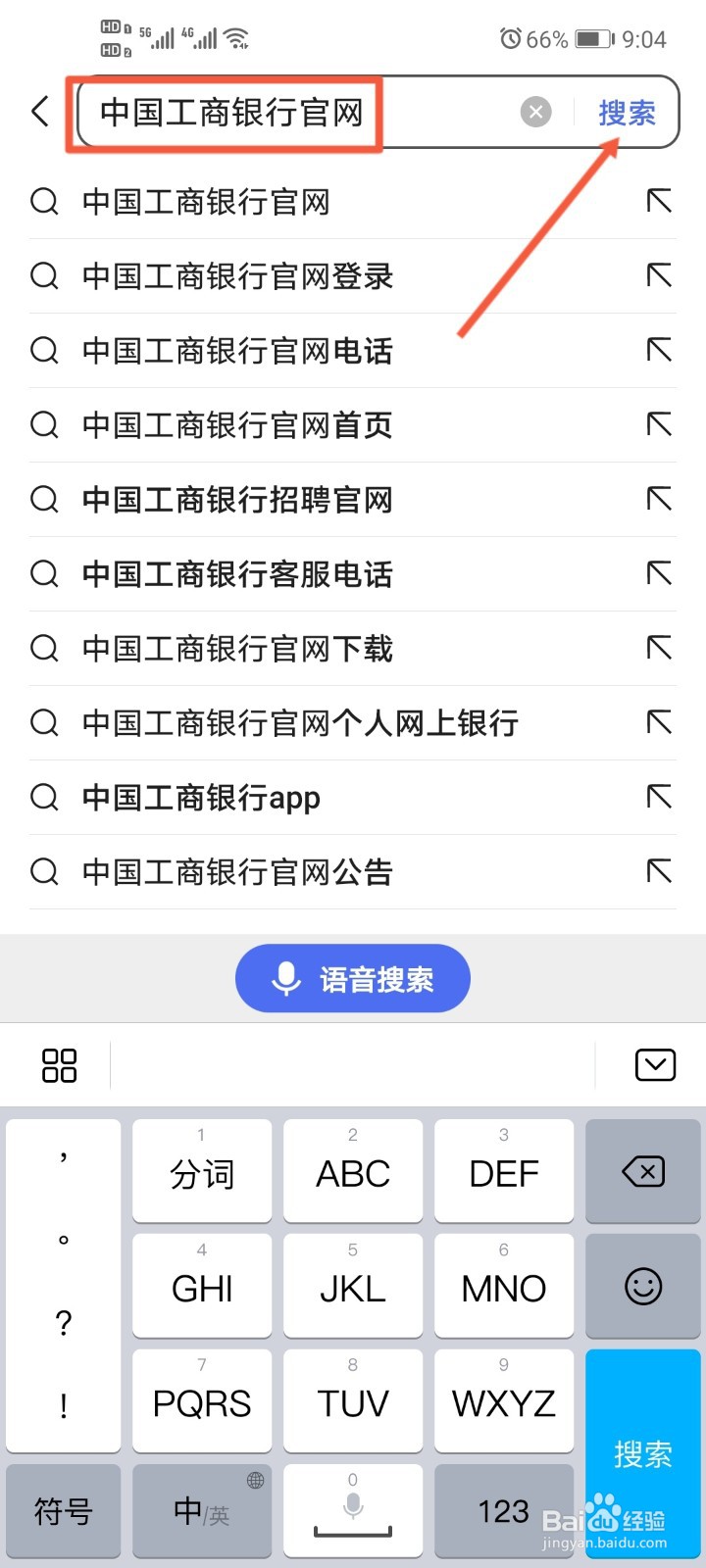The image size is (706, 1568).
Task: Choose suggestion 中国工商银行官网首页
Action: [x=353, y=425]
